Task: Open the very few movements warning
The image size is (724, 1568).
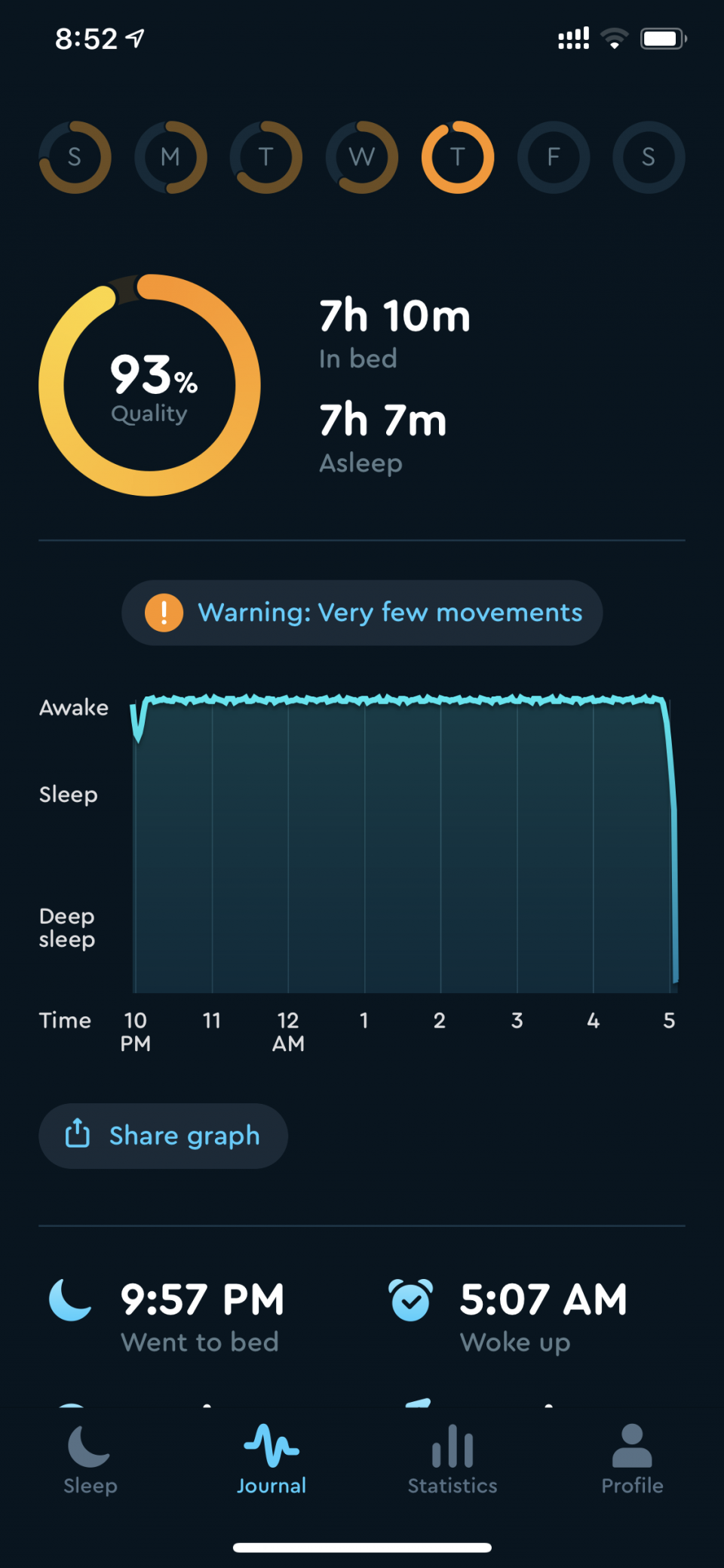Action: 362,613
